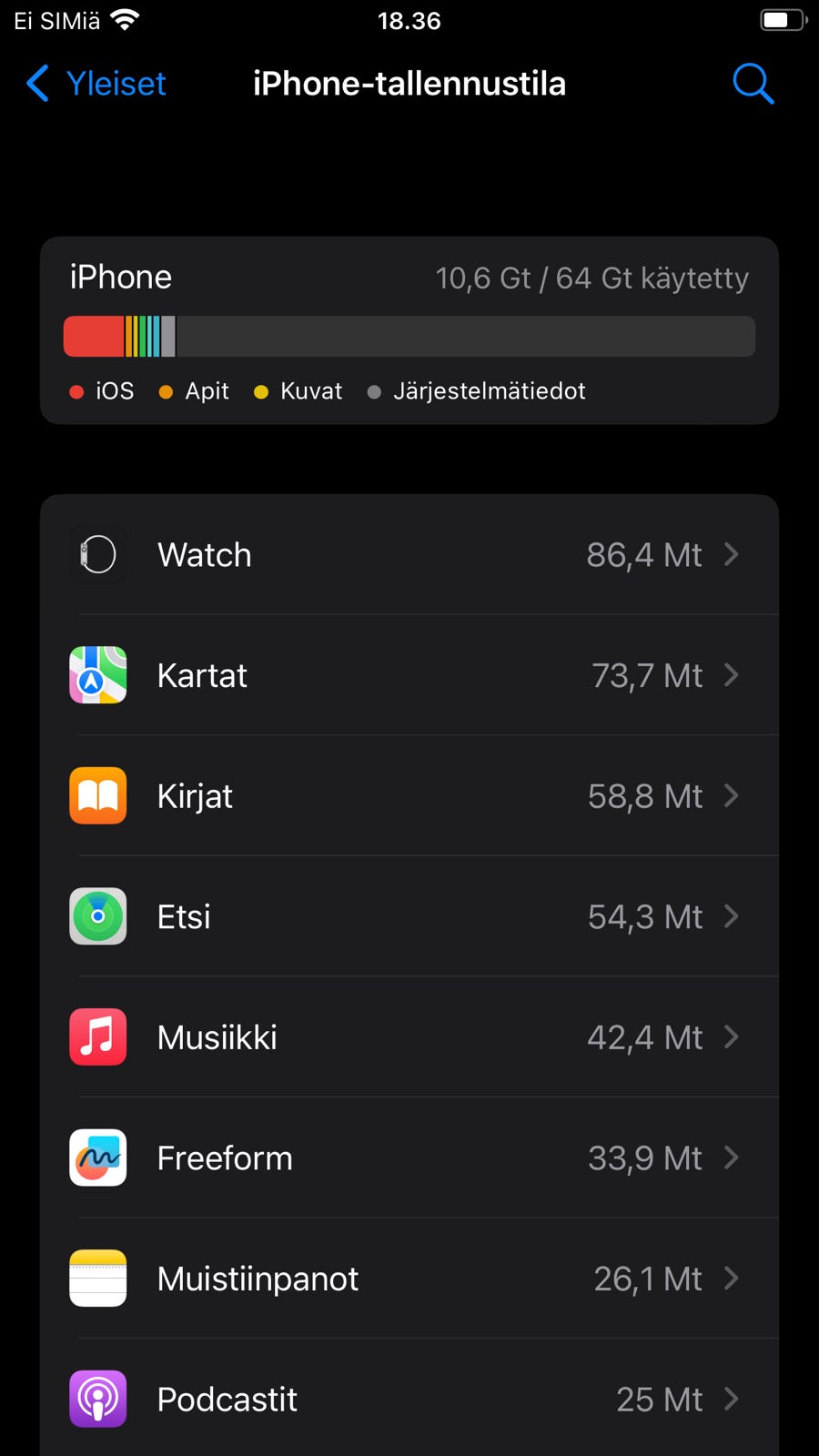This screenshot has width=819, height=1456.
Task: Tap the yellow Kuvat legend dot
Action: tap(261, 391)
